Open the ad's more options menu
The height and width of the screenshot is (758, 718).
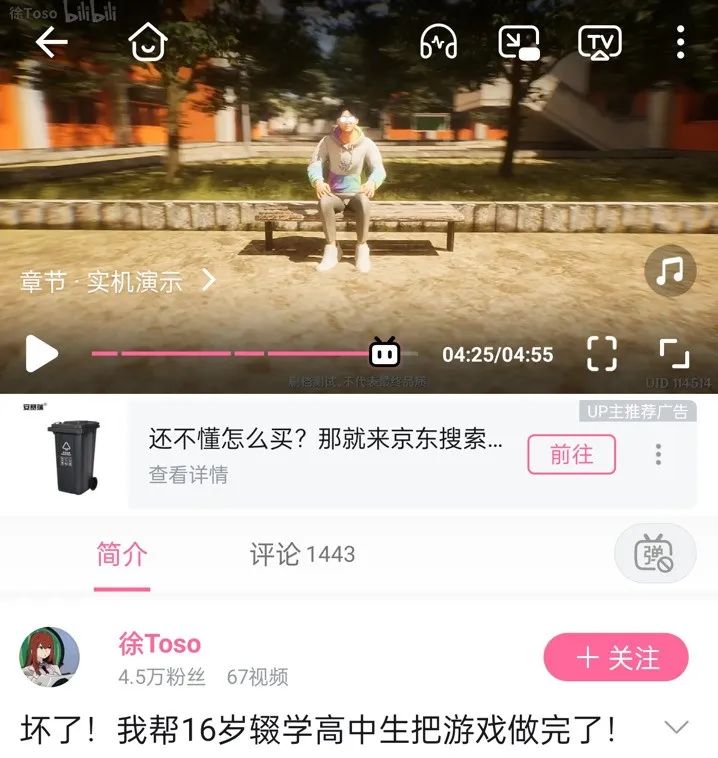pos(658,455)
